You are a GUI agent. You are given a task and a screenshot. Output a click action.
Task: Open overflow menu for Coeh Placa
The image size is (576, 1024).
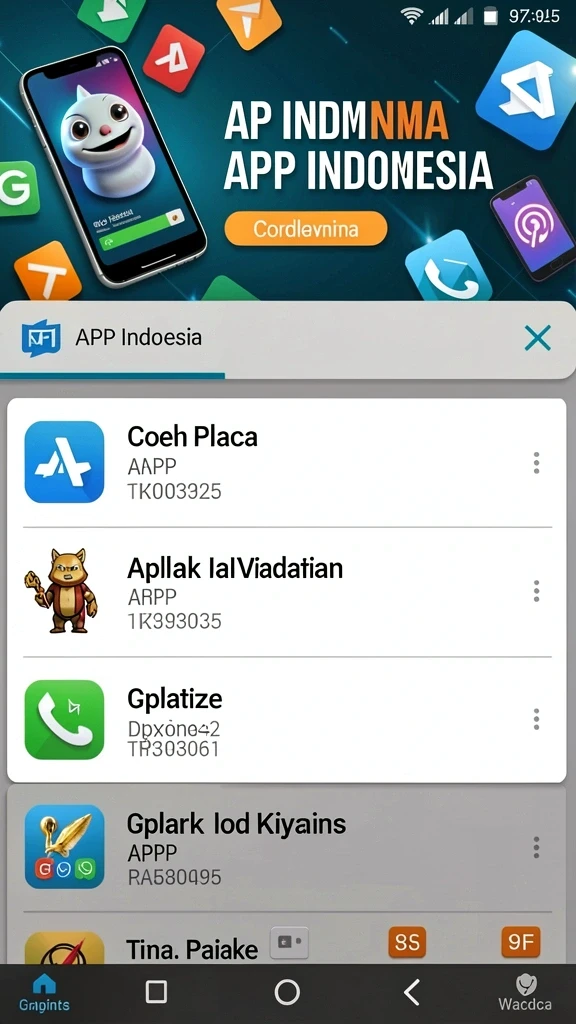tap(536, 462)
